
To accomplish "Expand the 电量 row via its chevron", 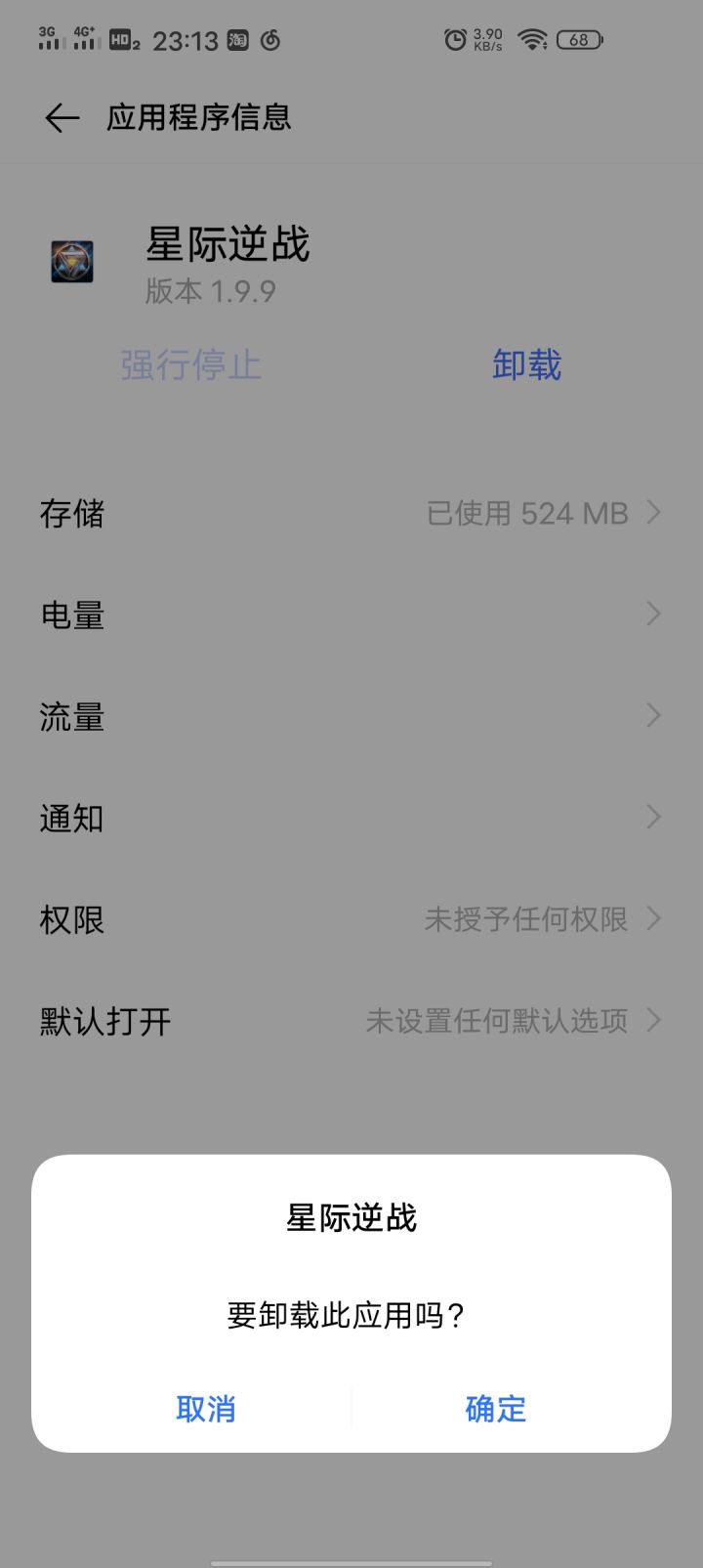I will point(653,614).
